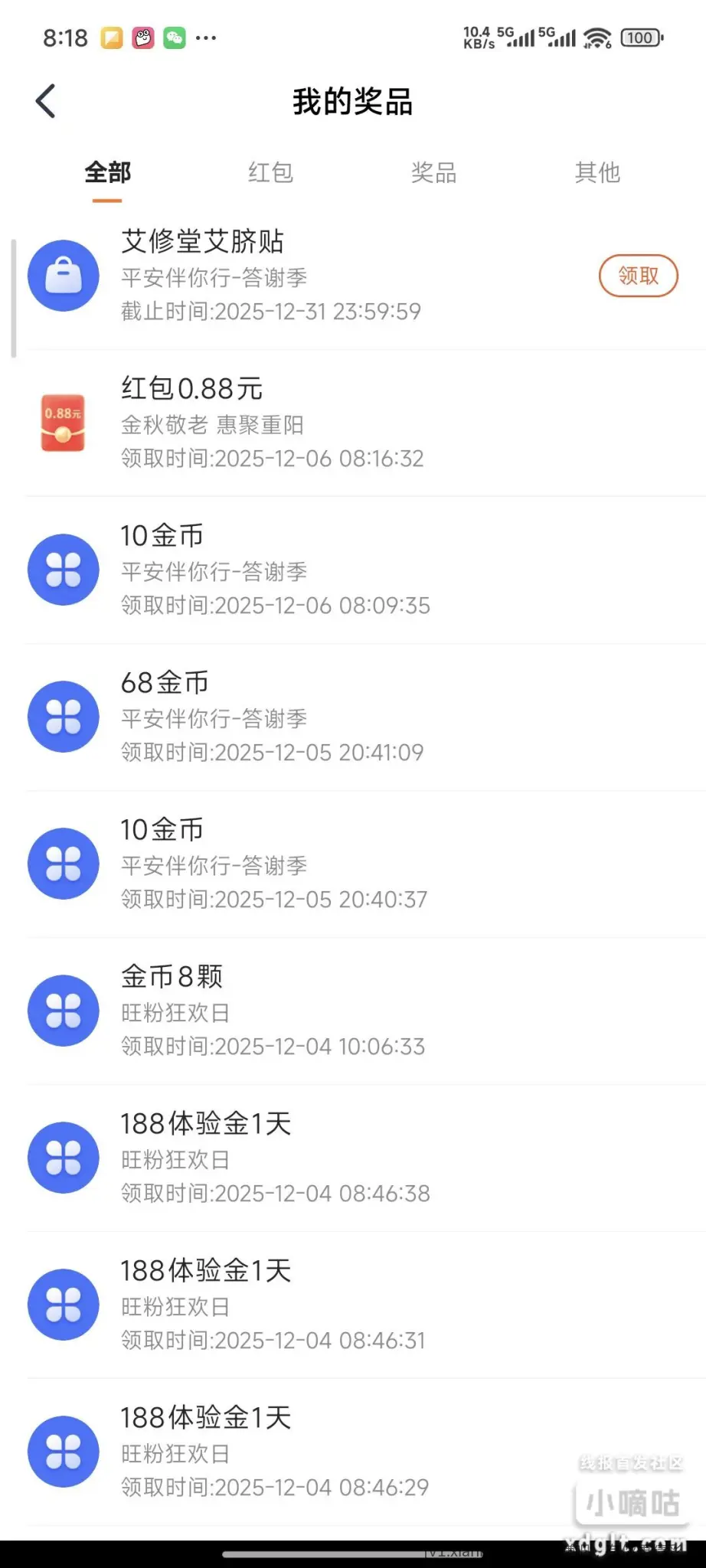Switch to the 奖品 tab
Screen dimensions: 706x1568
click(x=433, y=173)
